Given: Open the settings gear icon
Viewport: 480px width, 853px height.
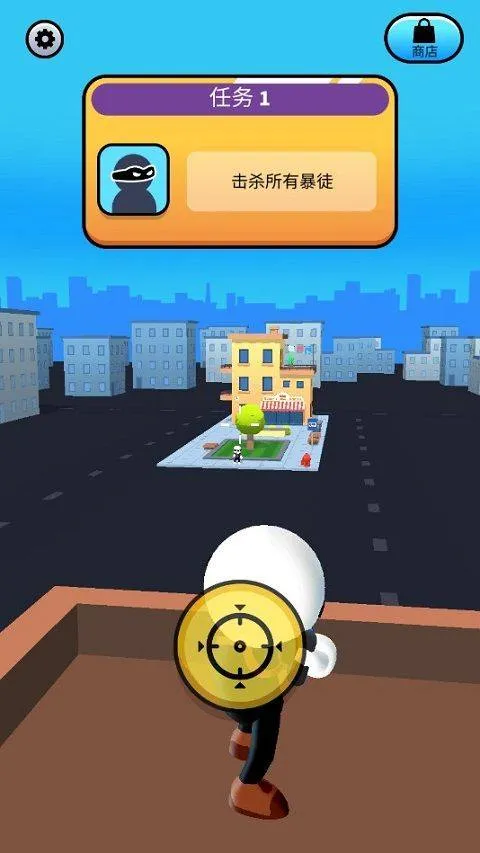Looking at the screenshot, I should [45, 39].
